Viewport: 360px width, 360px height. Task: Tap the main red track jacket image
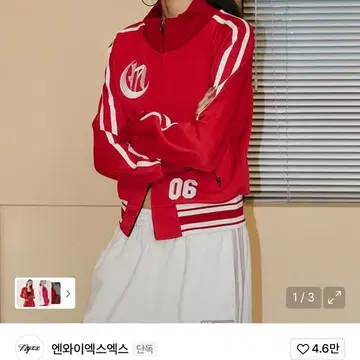(x=180, y=161)
